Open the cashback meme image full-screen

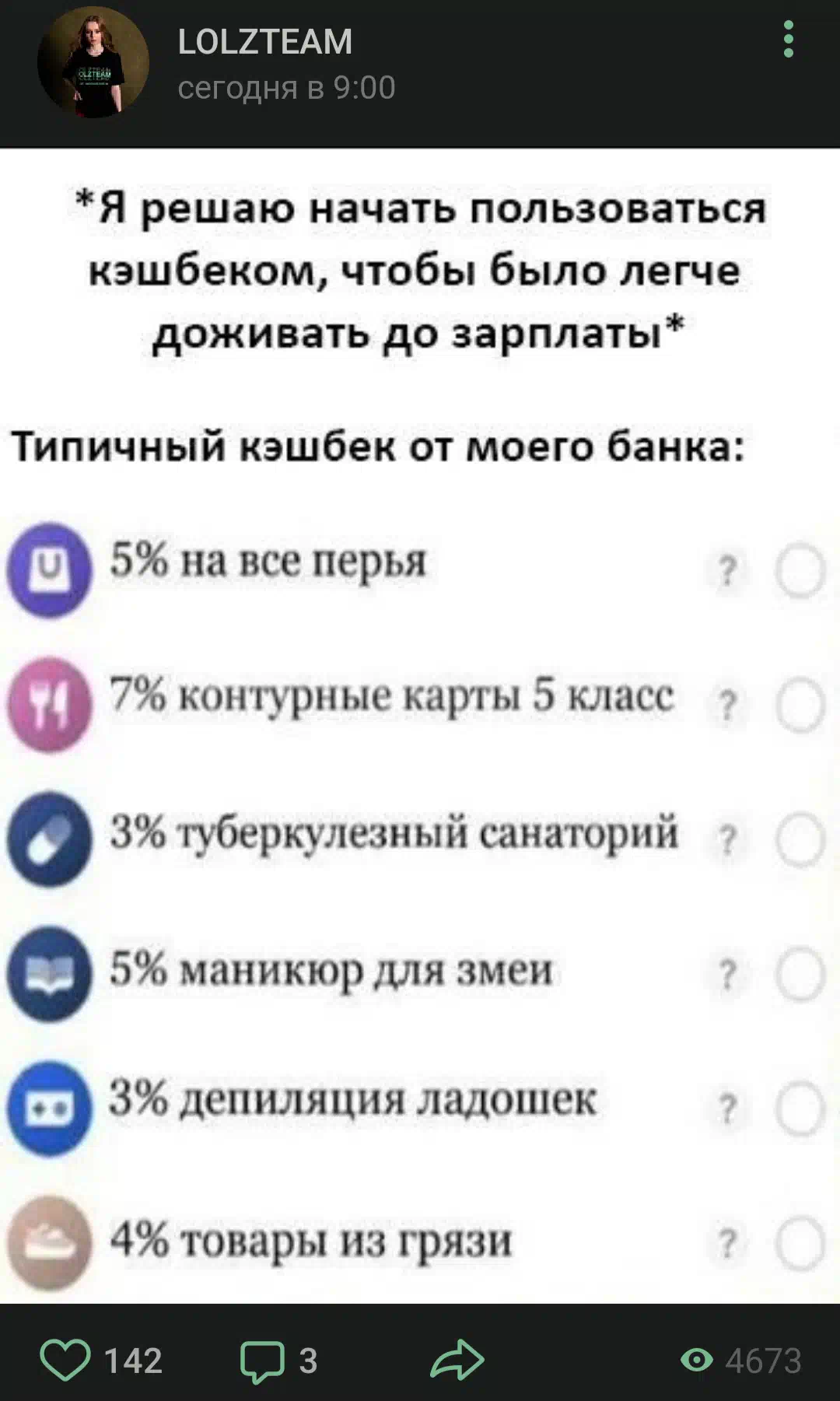pos(420,726)
